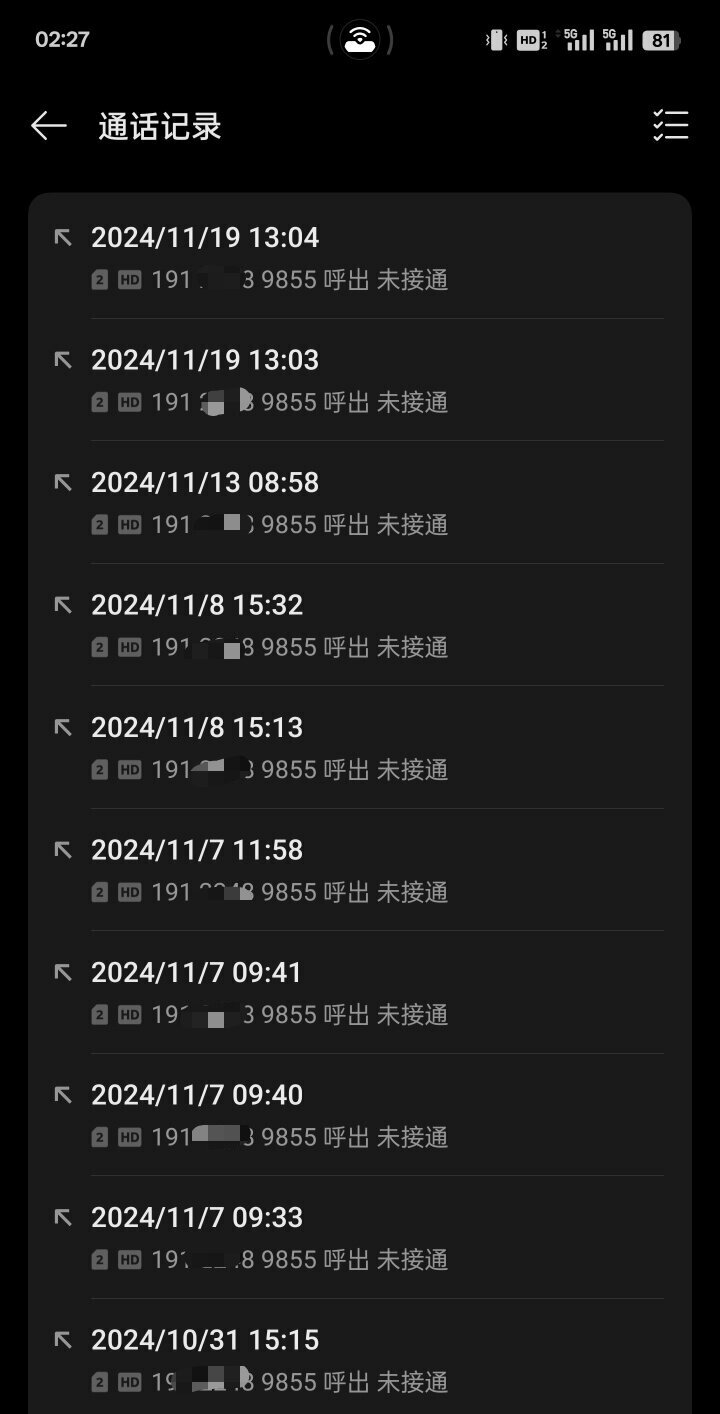The image size is (720, 1414).
Task: Open the 2024/11/8 15:32 call record
Action: [360, 625]
